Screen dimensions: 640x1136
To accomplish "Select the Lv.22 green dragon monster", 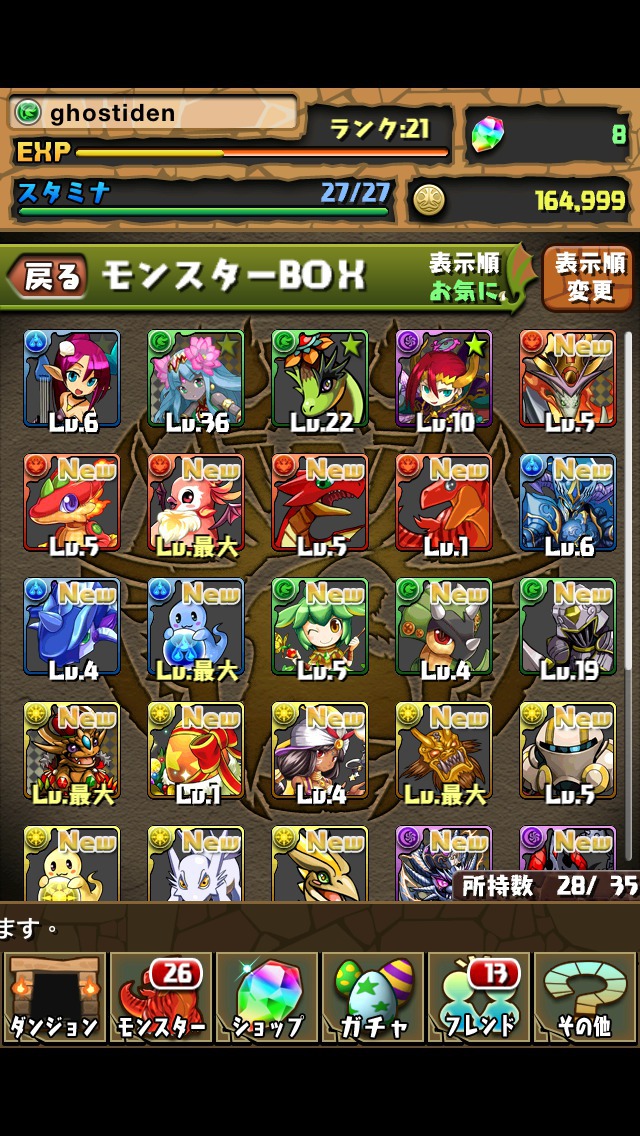I will (x=320, y=380).
